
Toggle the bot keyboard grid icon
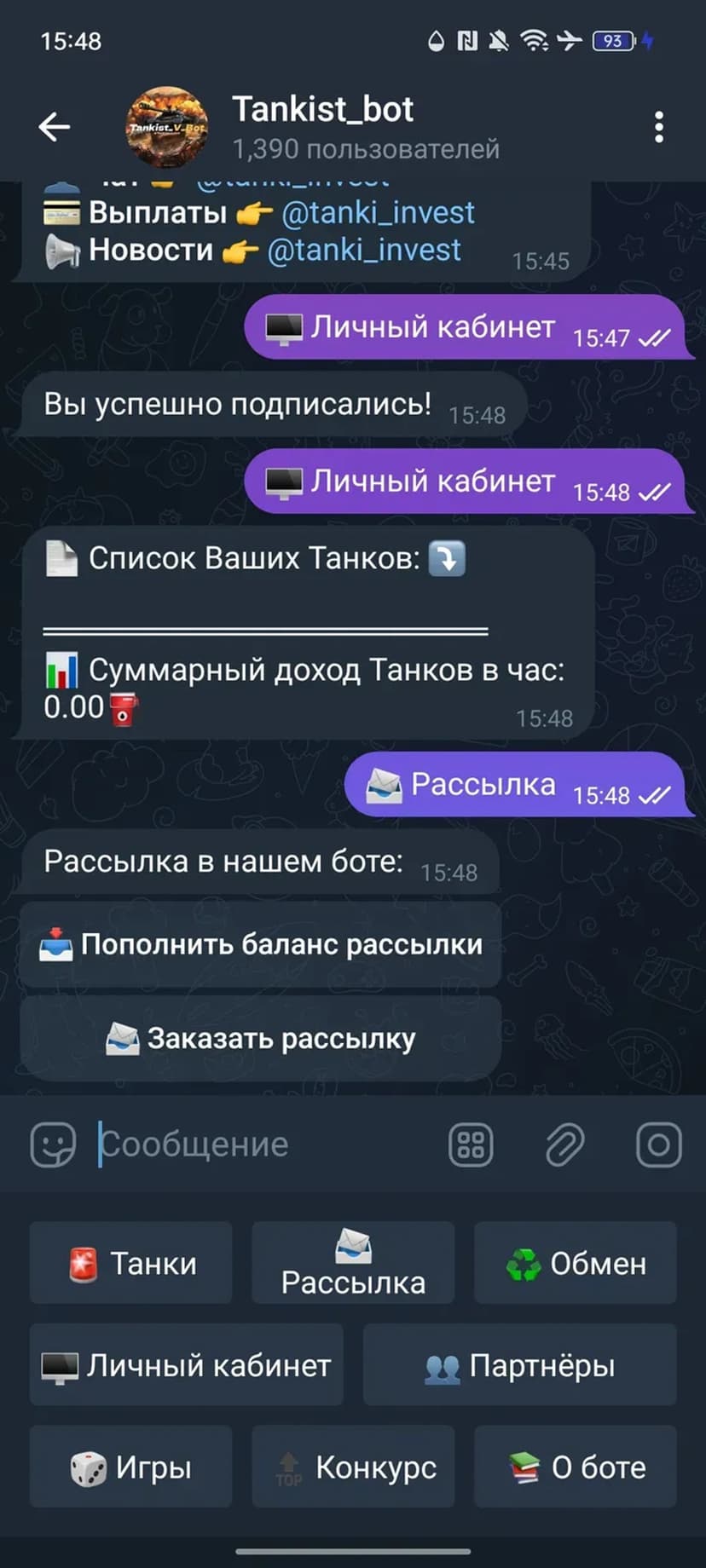(x=471, y=1144)
